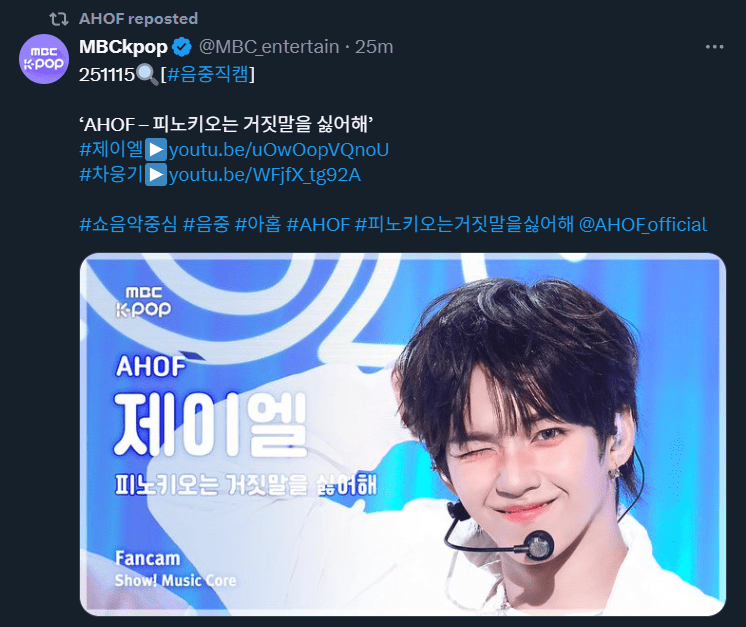Image resolution: width=746 pixels, height=627 pixels.
Task: Open the #음중직캠 hashtag
Action: point(207,74)
